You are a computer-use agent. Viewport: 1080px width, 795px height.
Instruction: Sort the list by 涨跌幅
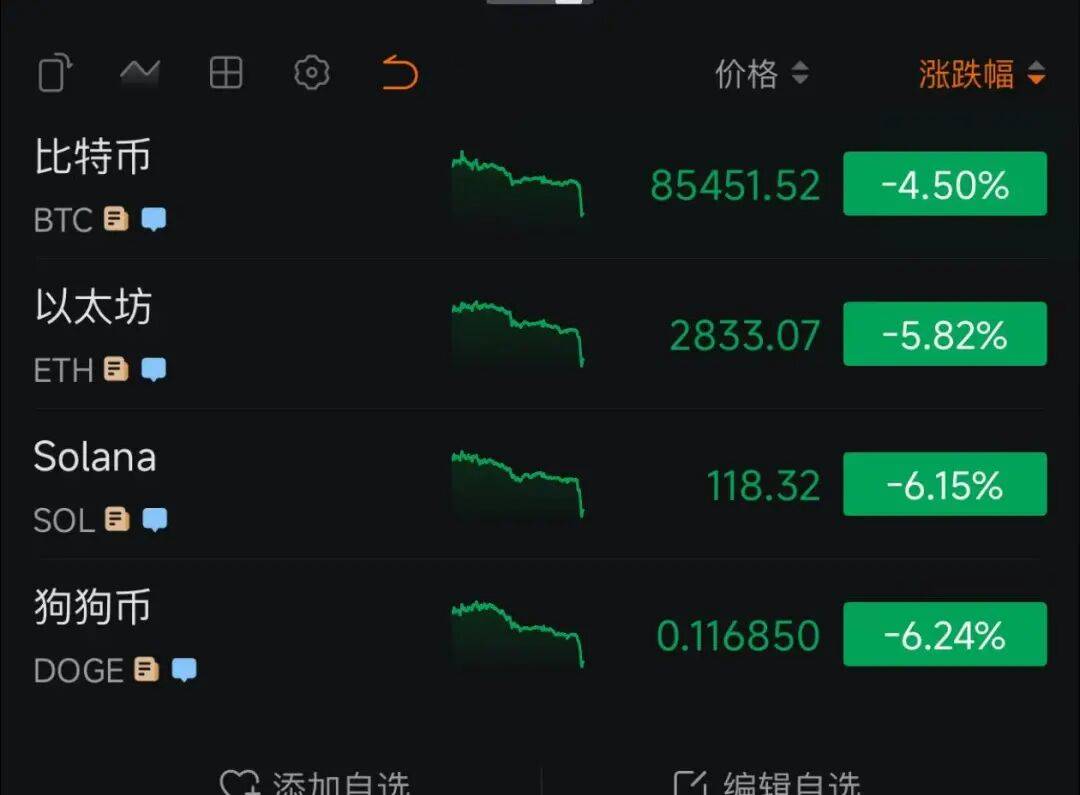981,74
